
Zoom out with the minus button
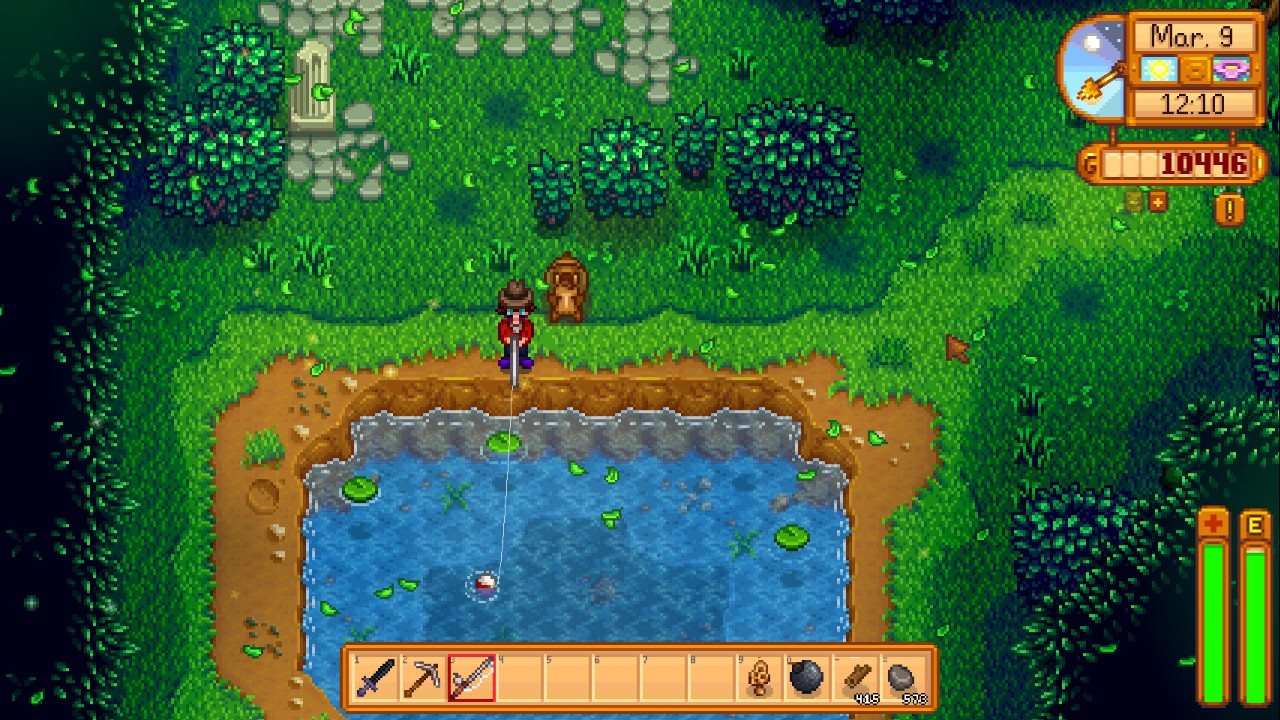[x=1134, y=202]
